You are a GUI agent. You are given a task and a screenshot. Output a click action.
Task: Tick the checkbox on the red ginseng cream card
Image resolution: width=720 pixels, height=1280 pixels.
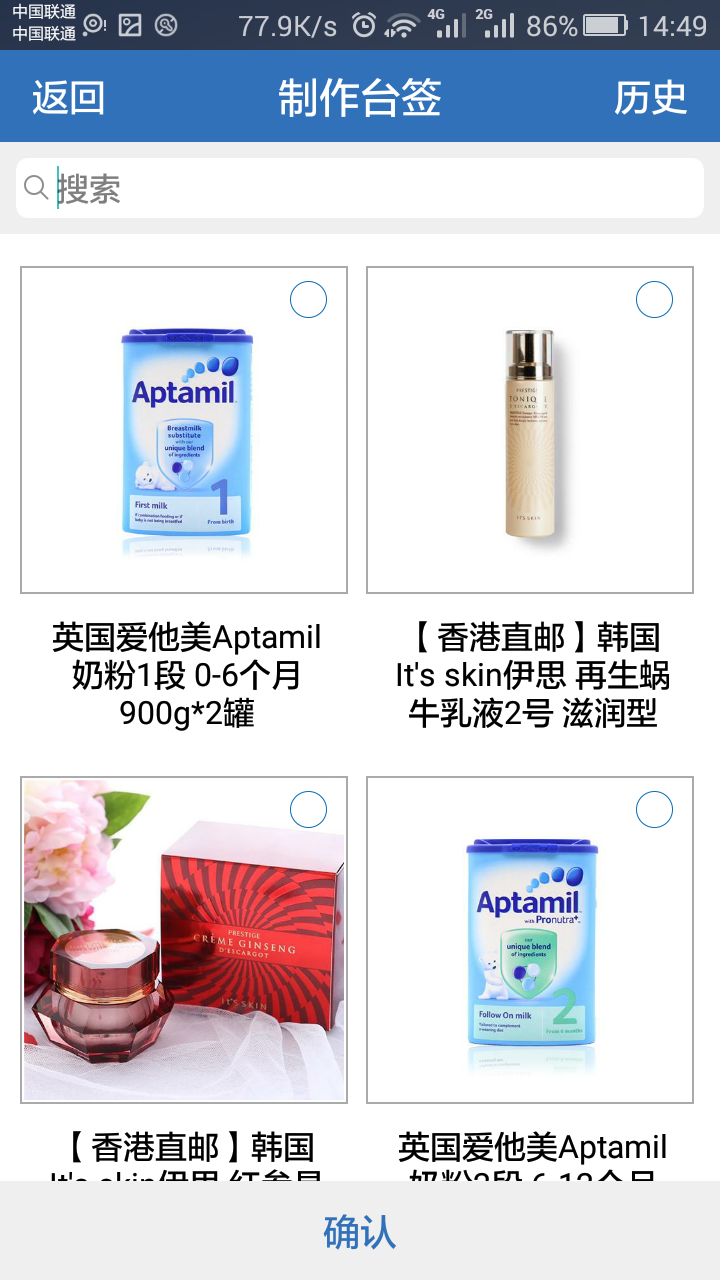coord(307,809)
